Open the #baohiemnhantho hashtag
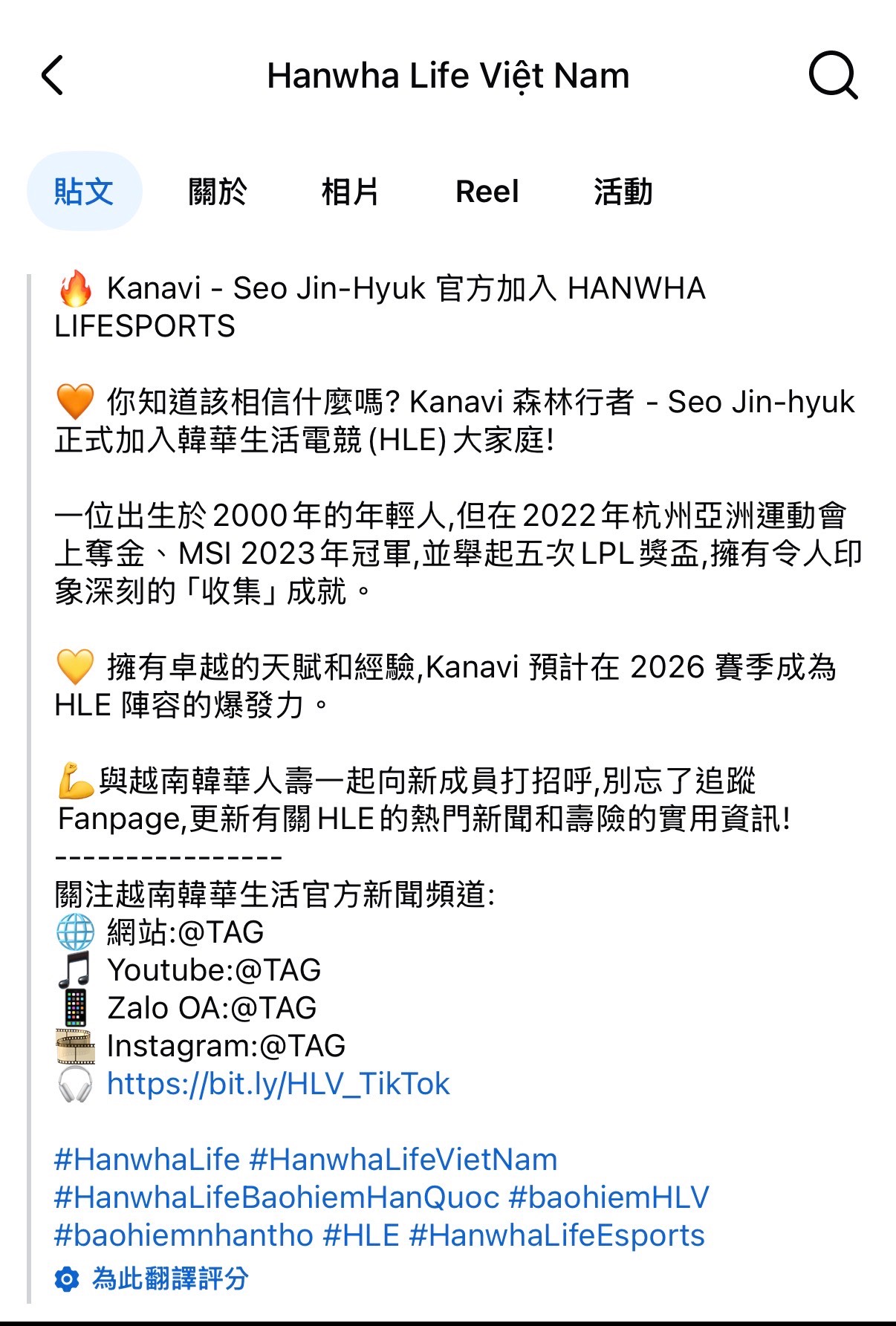 click(x=184, y=1235)
